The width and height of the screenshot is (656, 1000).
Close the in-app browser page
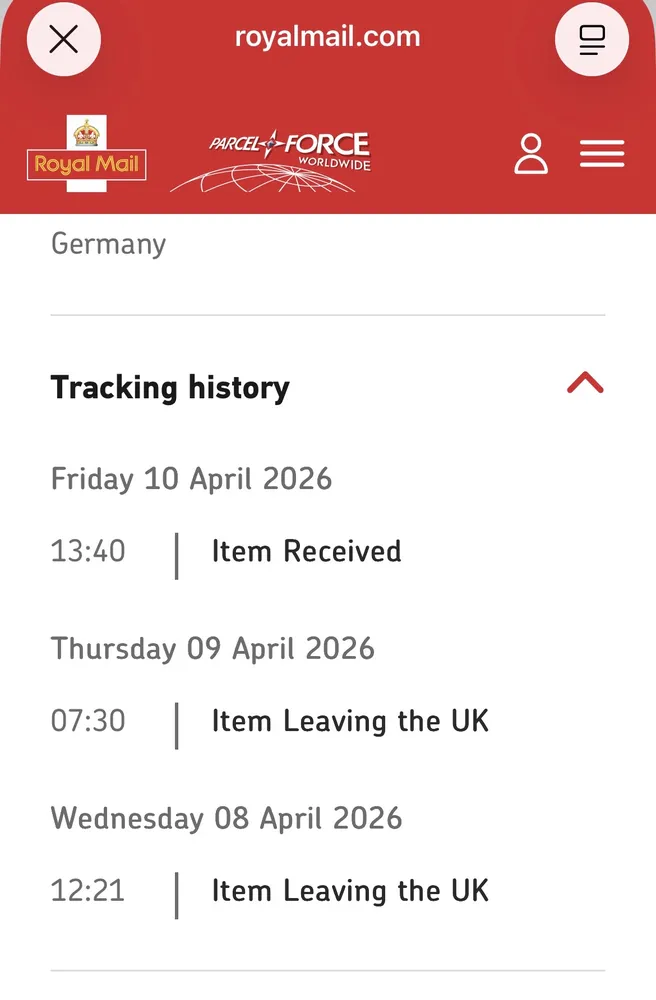64,40
